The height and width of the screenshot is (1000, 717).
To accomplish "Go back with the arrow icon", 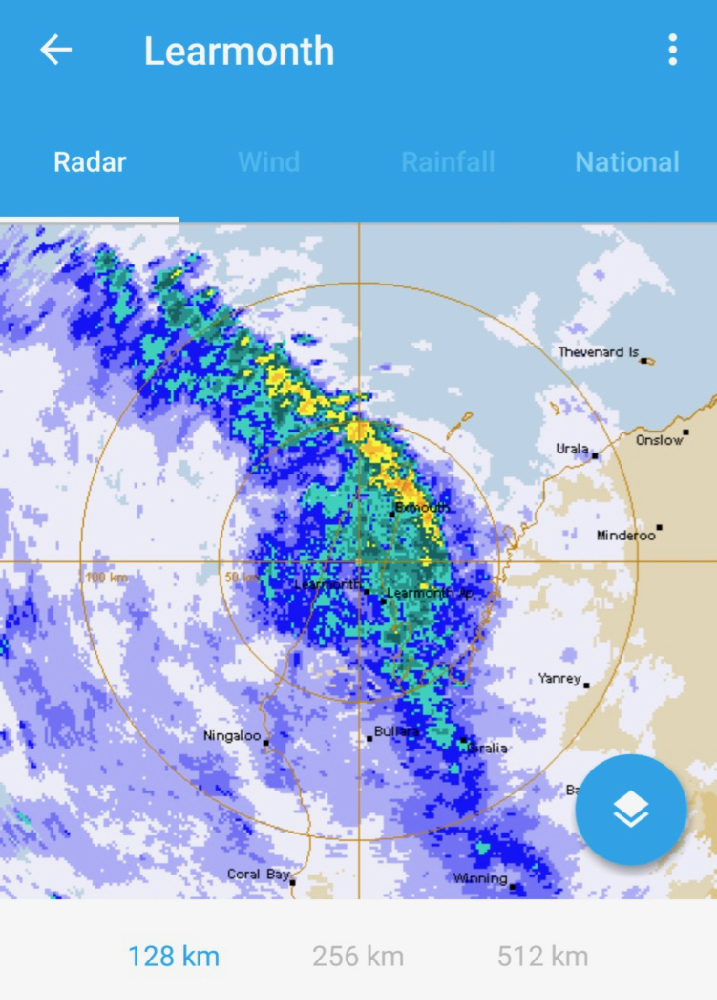I will 56,50.
